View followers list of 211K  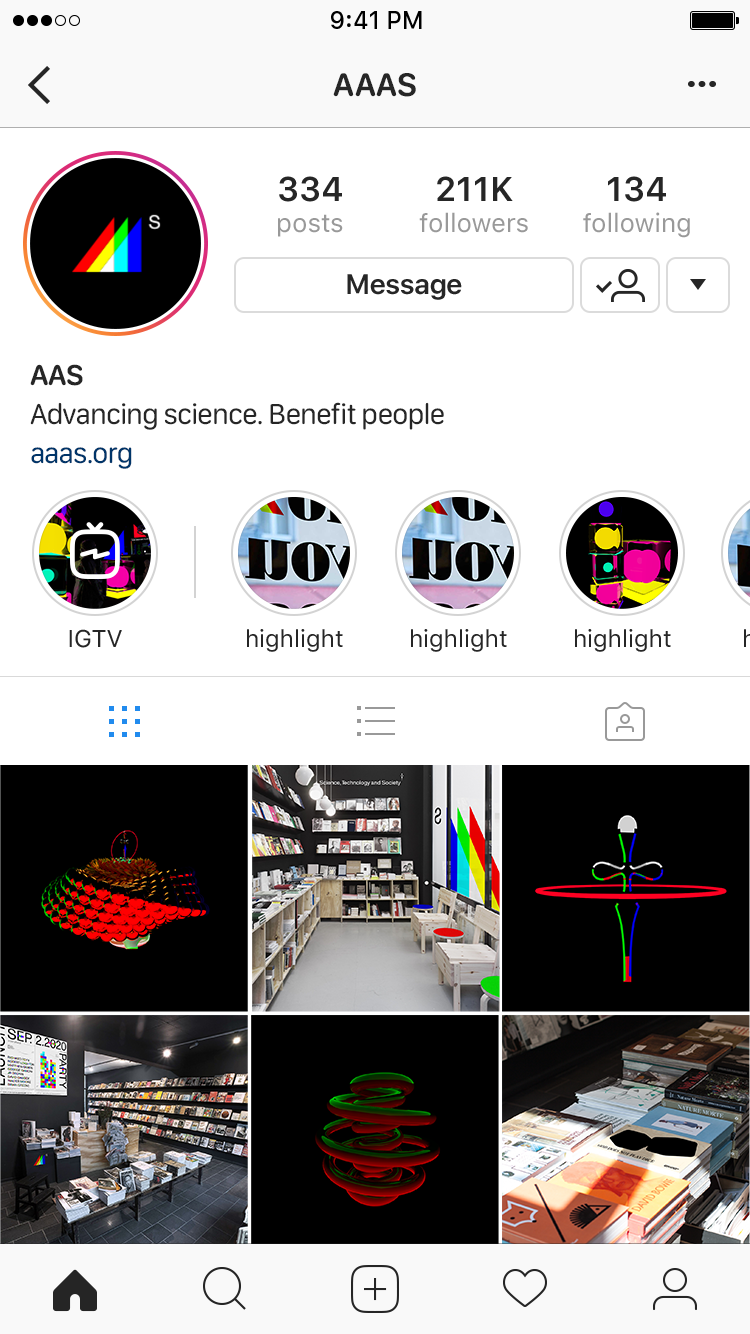click(x=473, y=204)
